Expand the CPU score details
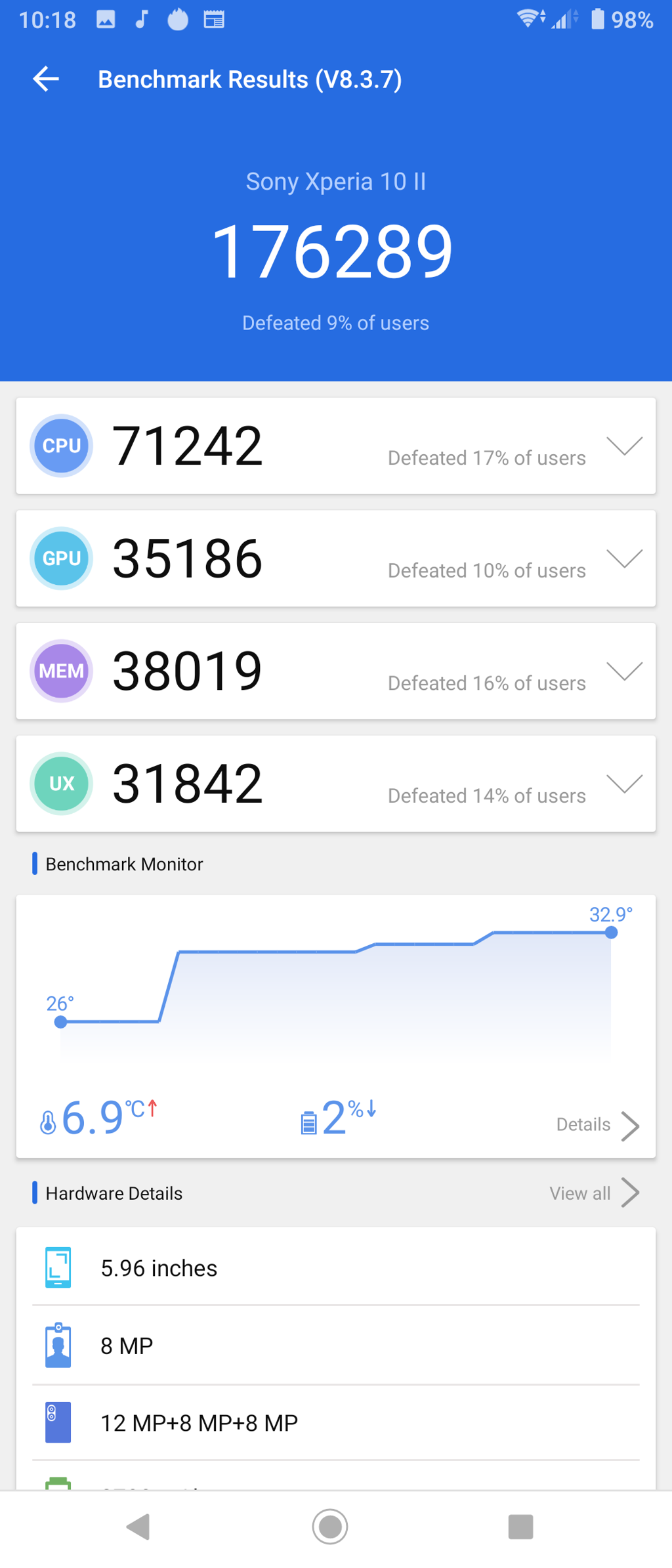The width and height of the screenshot is (672, 1568). point(623,446)
